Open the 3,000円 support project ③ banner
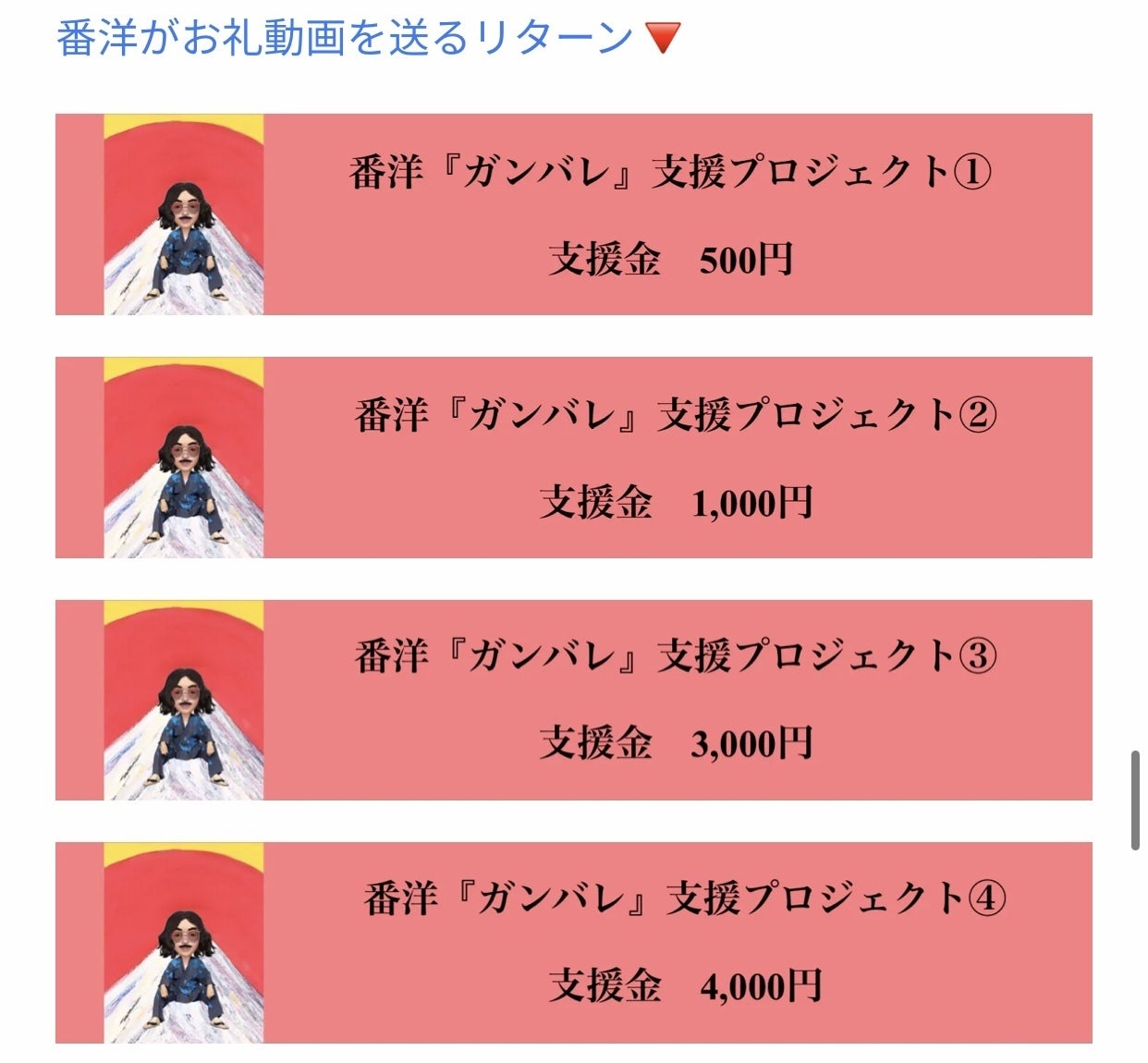This screenshot has width=1148, height=1063. pyautogui.click(x=573, y=700)
